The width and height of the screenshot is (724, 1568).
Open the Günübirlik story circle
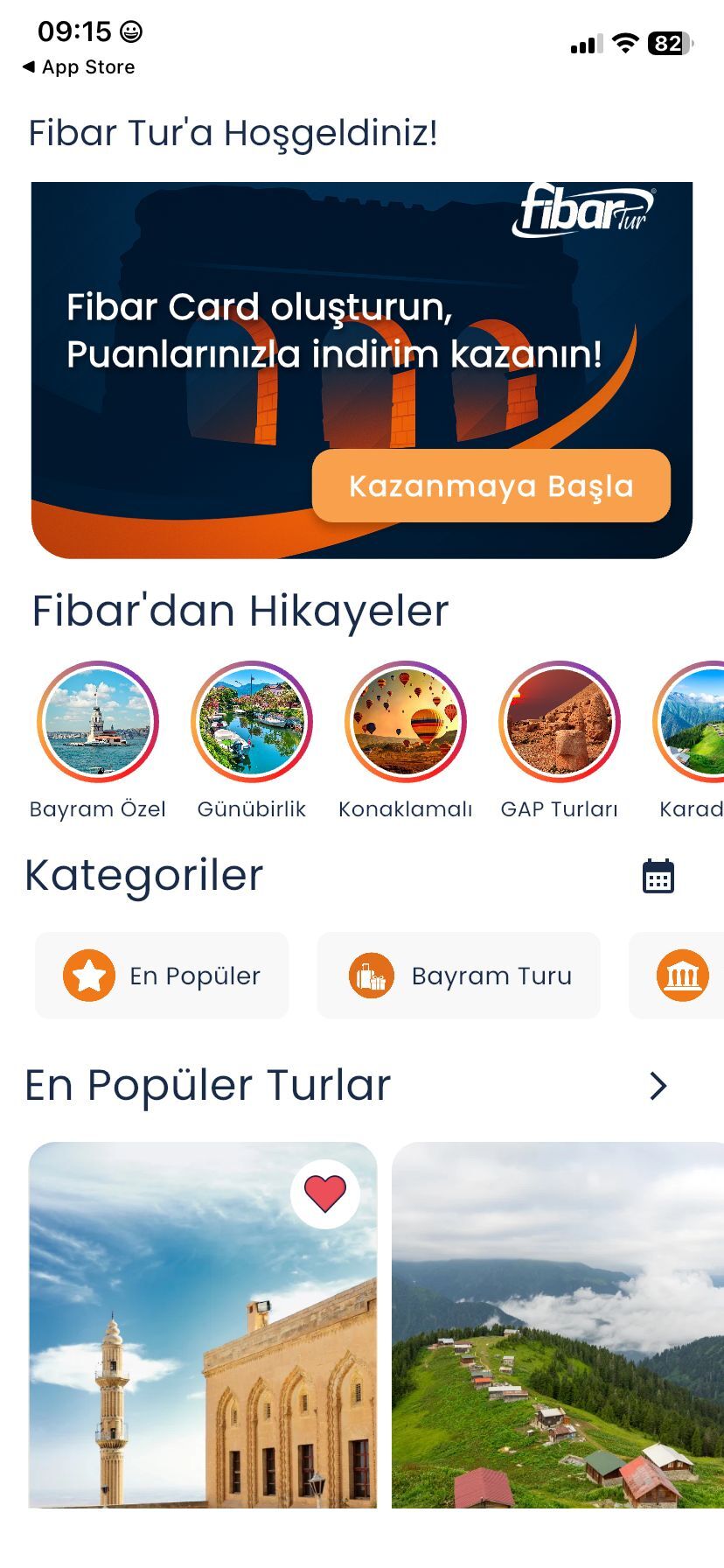[x=252, y=721]
